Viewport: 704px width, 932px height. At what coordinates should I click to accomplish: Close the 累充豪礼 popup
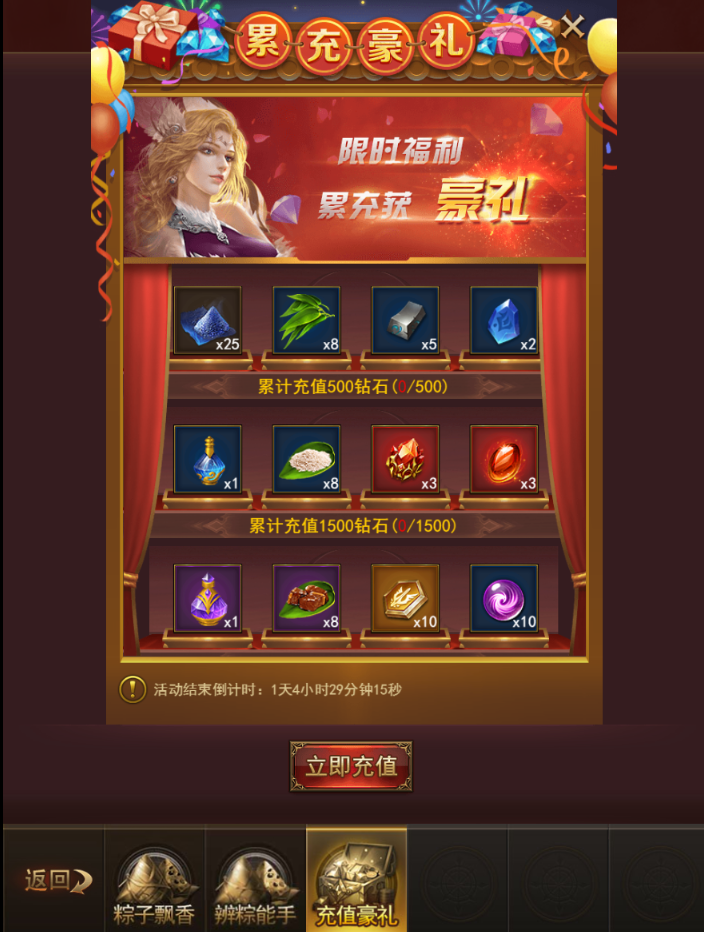pyautogui.click(x=572, y=26)
